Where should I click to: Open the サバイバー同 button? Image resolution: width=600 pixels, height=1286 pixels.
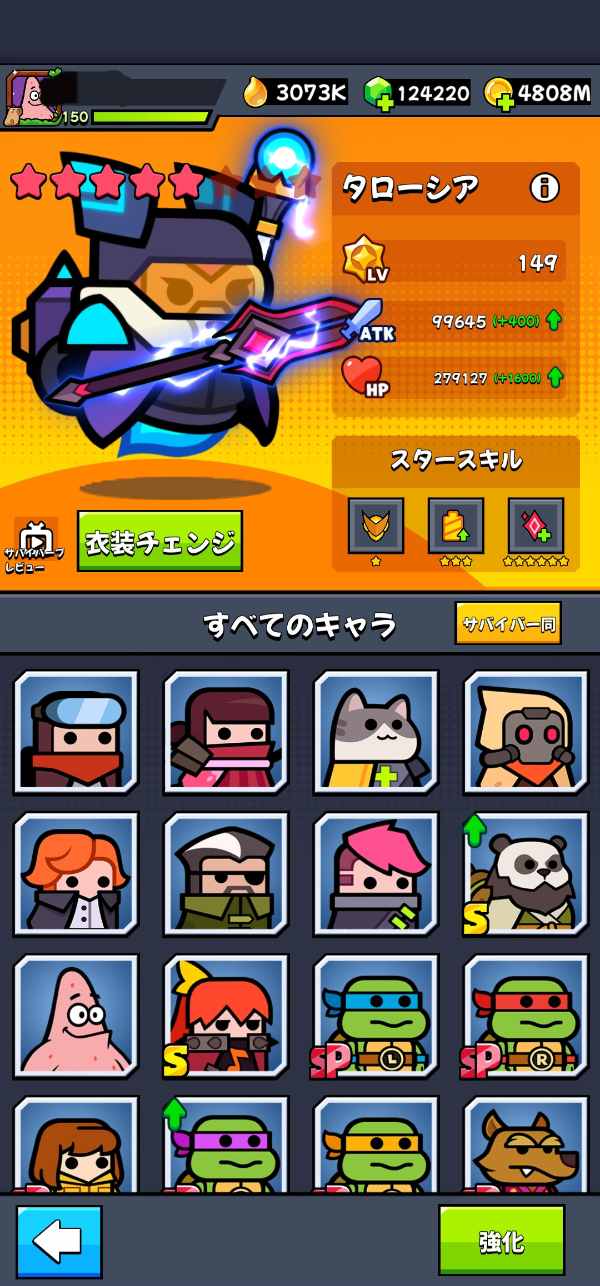(507, 624)
